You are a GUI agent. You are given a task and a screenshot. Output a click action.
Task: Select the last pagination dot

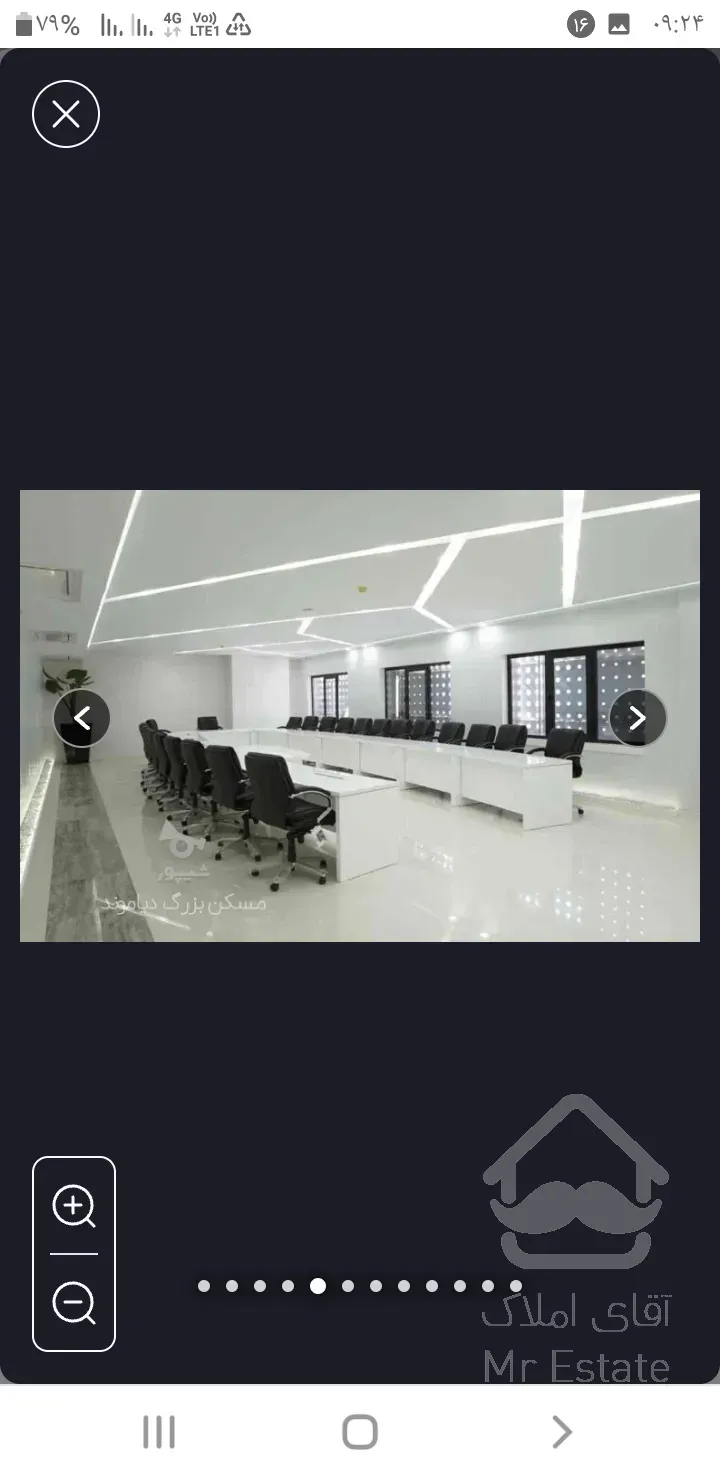515,1286
